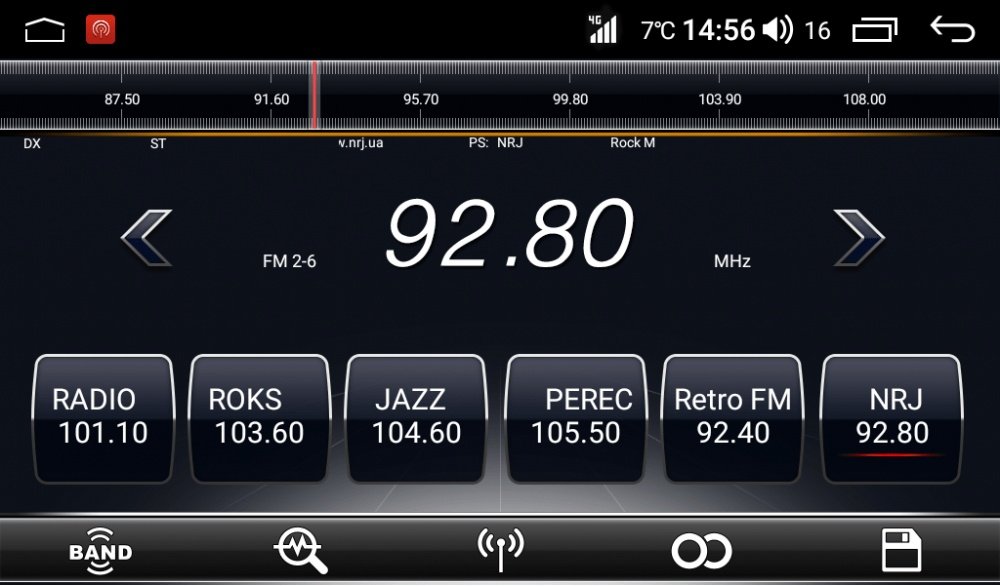Save current station with floppy disk icon
The height and width of the screenshot is (586, 1000).
coord(901,550)
